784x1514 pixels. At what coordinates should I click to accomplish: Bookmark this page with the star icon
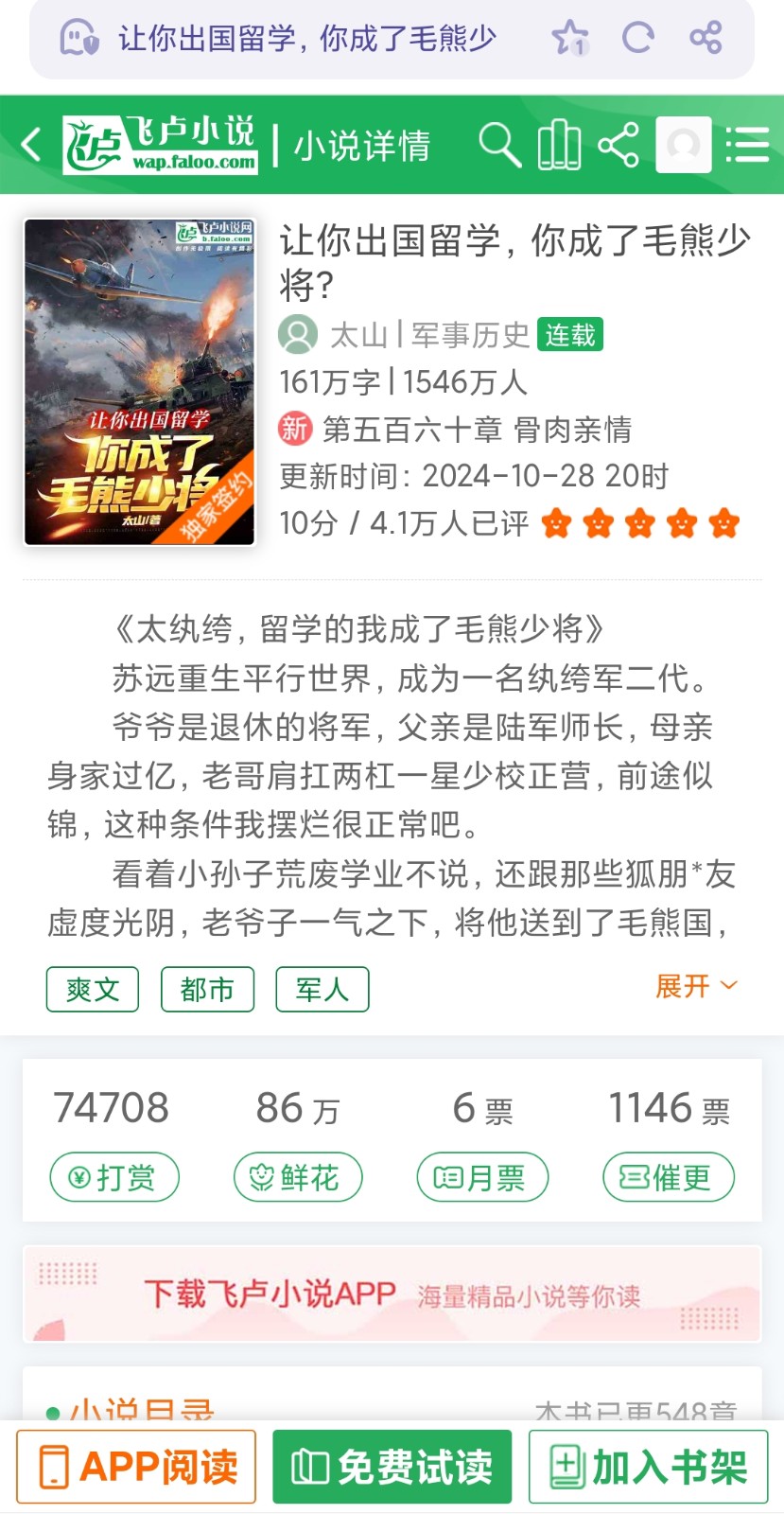tap(570, 38)
